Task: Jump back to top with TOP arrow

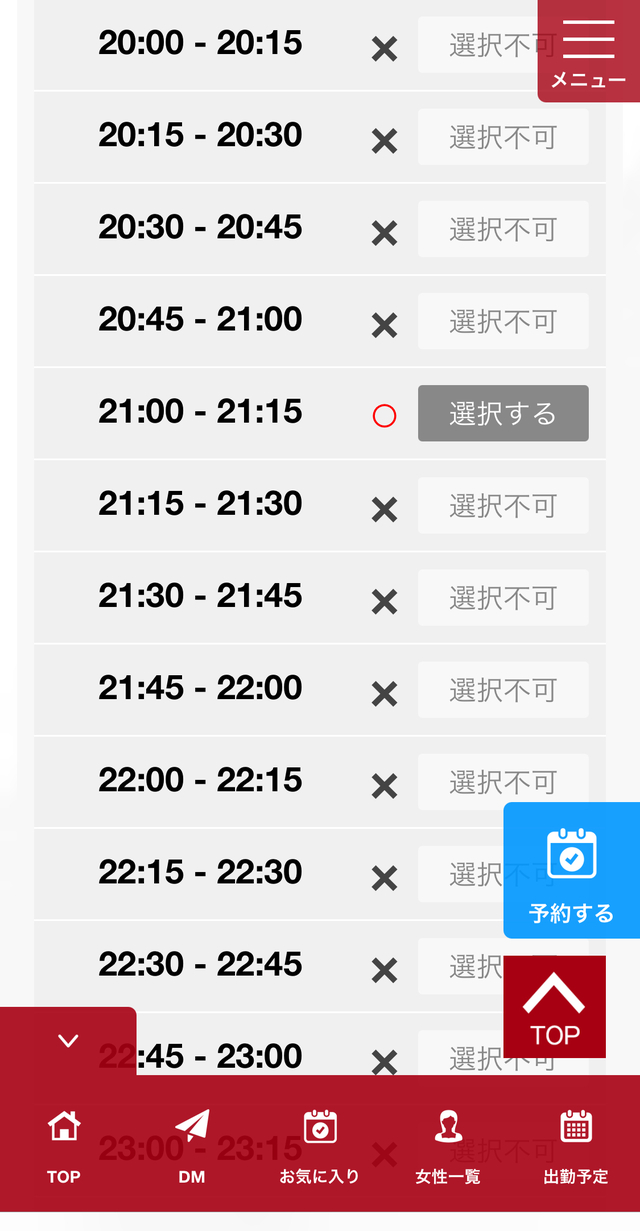Action: tap(555, 1006)
